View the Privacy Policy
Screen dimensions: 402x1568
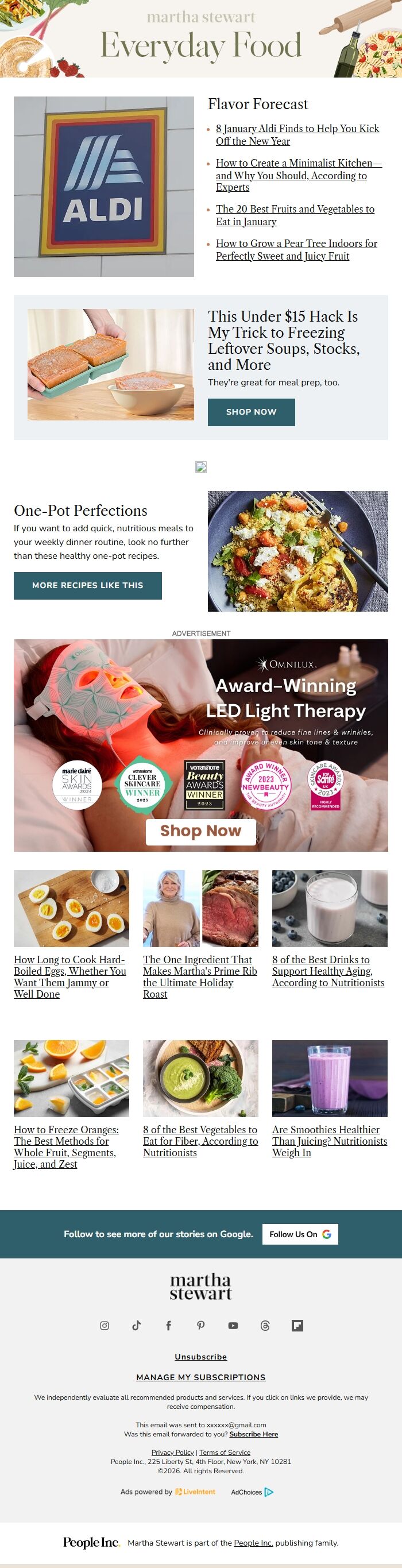[x=172, y=1452]
